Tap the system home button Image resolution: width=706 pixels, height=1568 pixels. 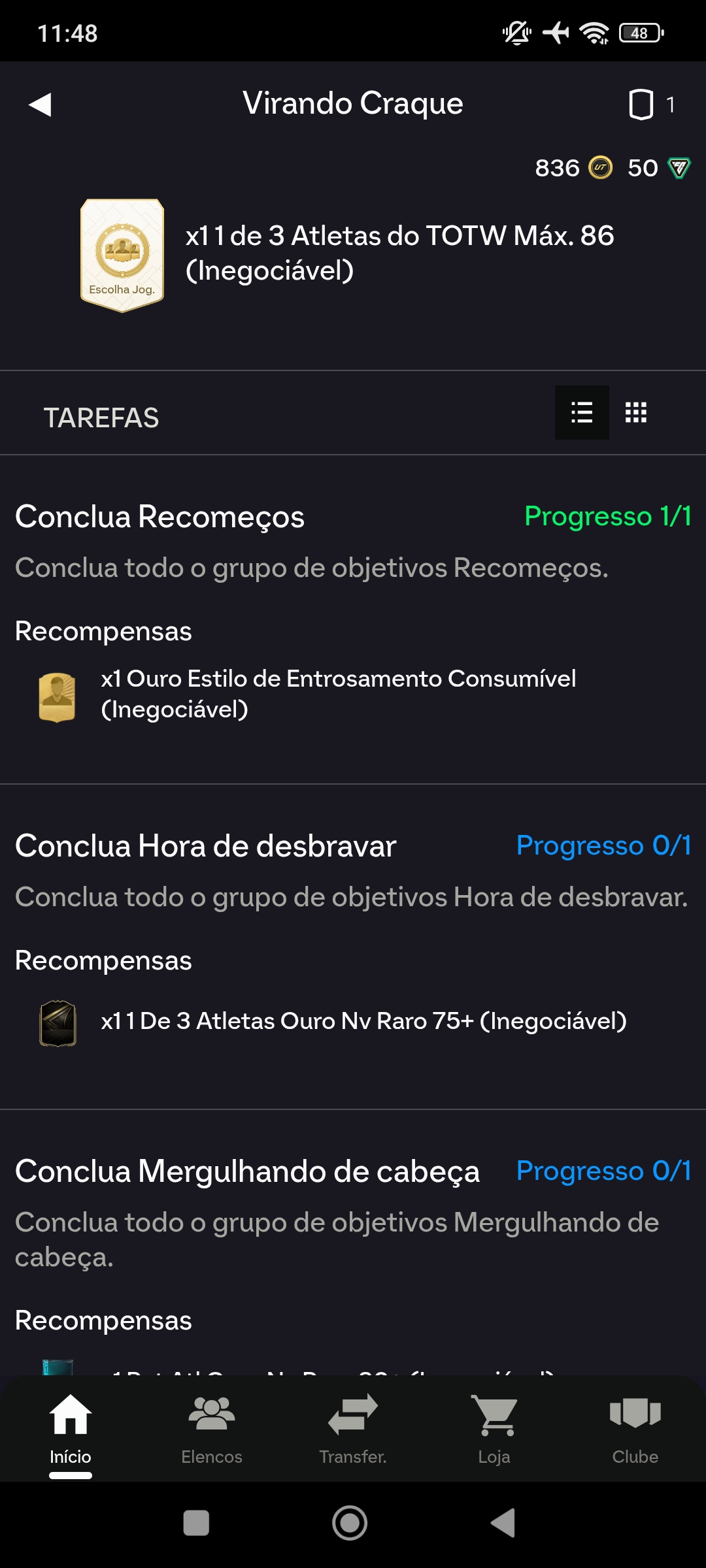click(x=350, y=1523)
